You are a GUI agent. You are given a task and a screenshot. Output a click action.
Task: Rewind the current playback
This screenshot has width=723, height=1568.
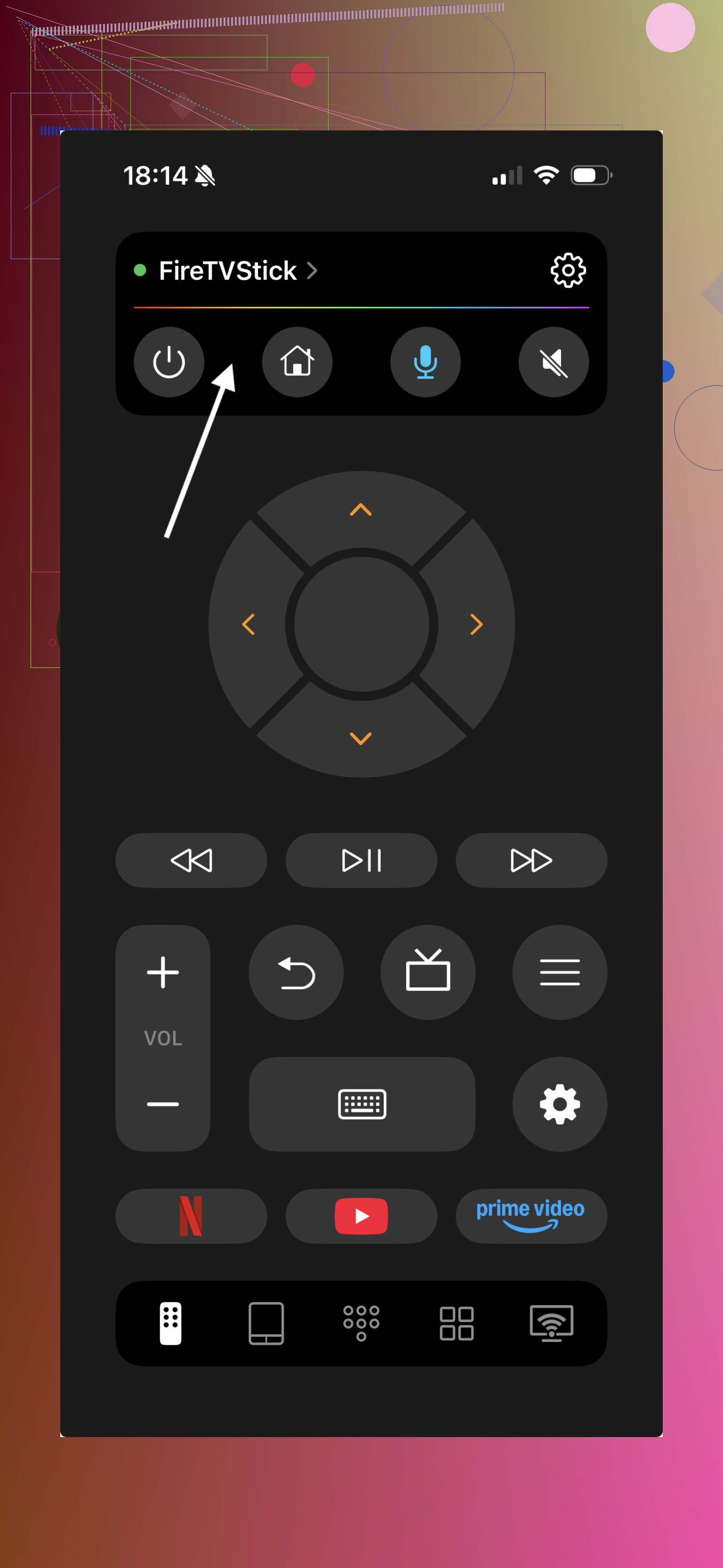click(x=191, y=860)
